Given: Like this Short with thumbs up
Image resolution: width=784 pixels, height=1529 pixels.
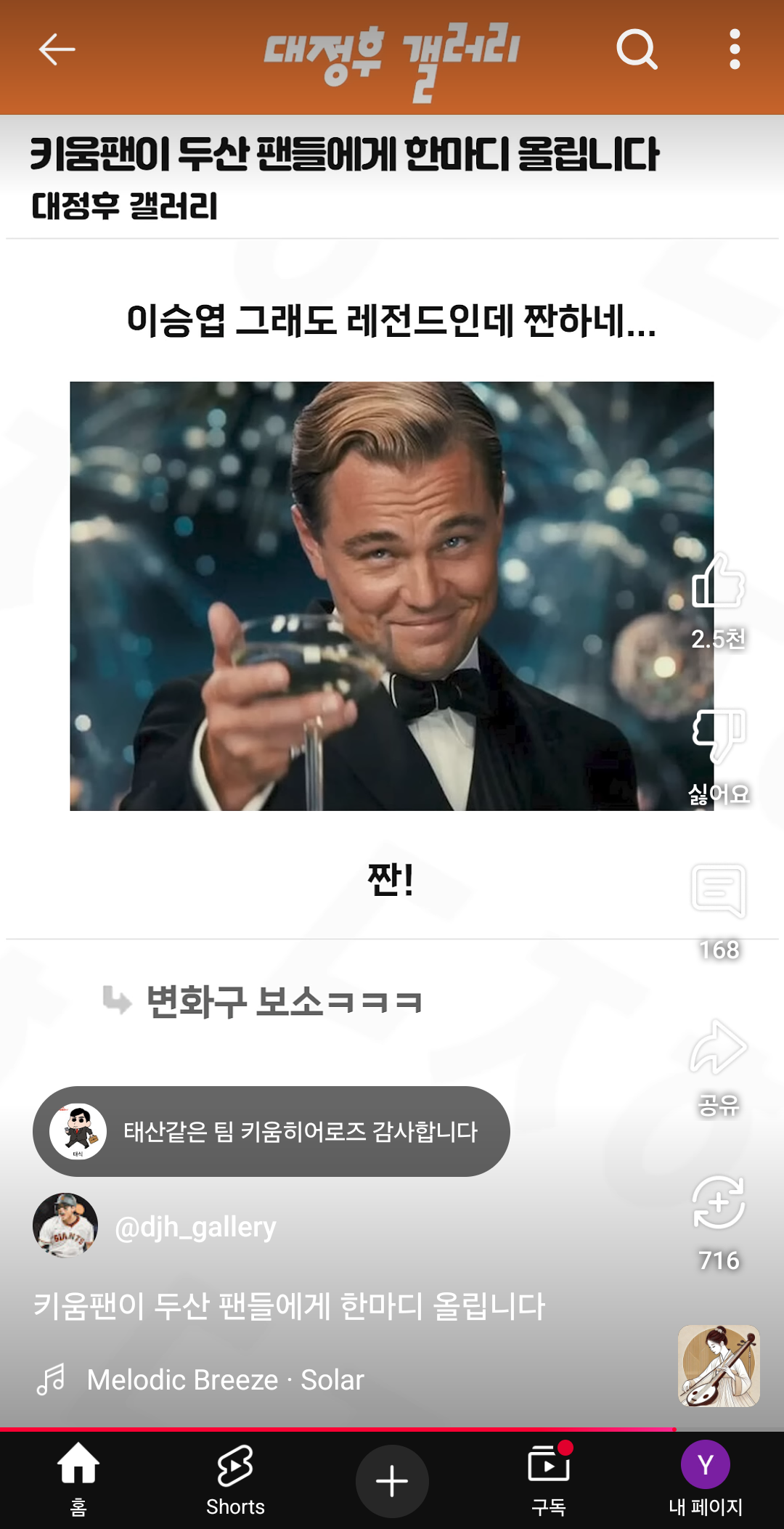Looking at the screenshot, I should (x=718, y=581).
